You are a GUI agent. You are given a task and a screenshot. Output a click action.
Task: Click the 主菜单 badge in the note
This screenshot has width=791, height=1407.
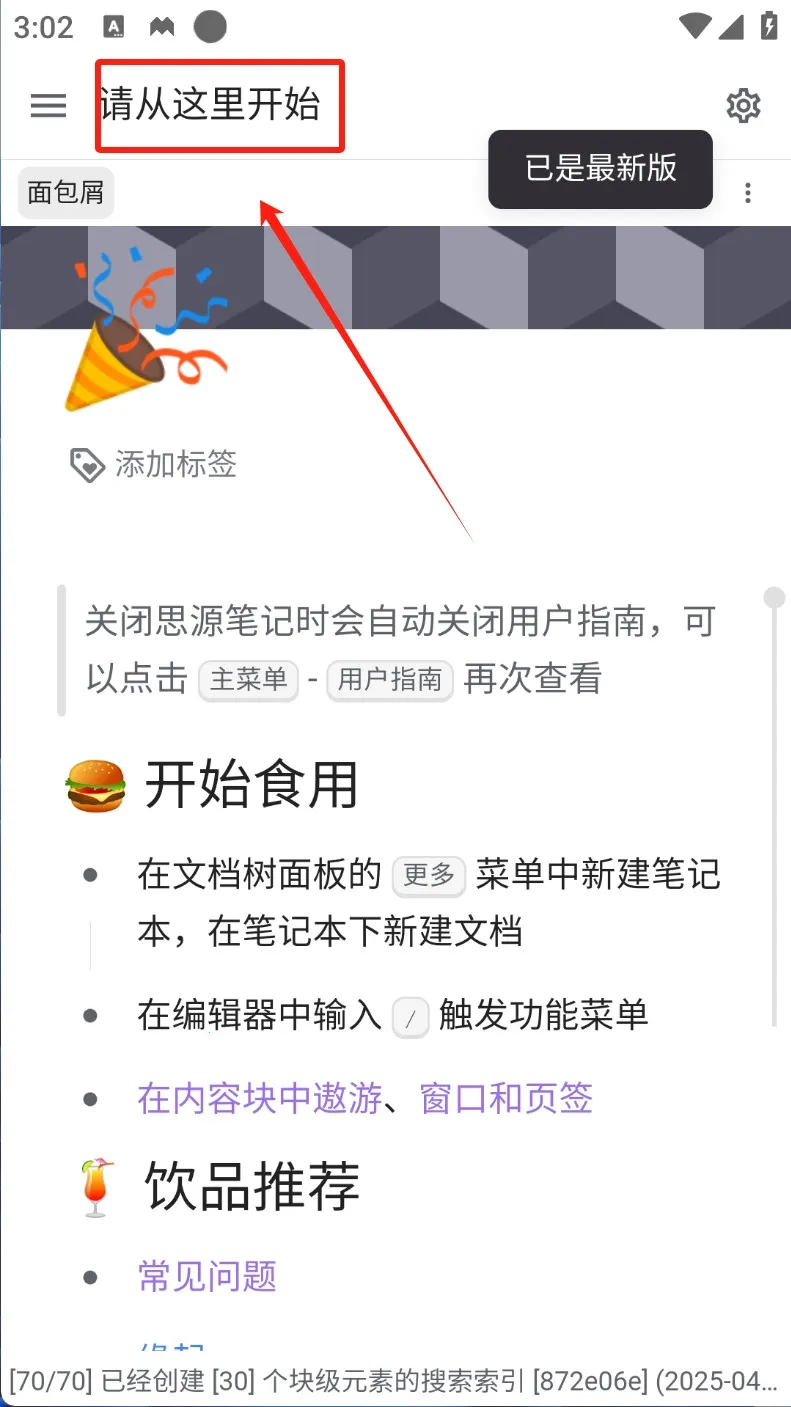tap(248, 679)
